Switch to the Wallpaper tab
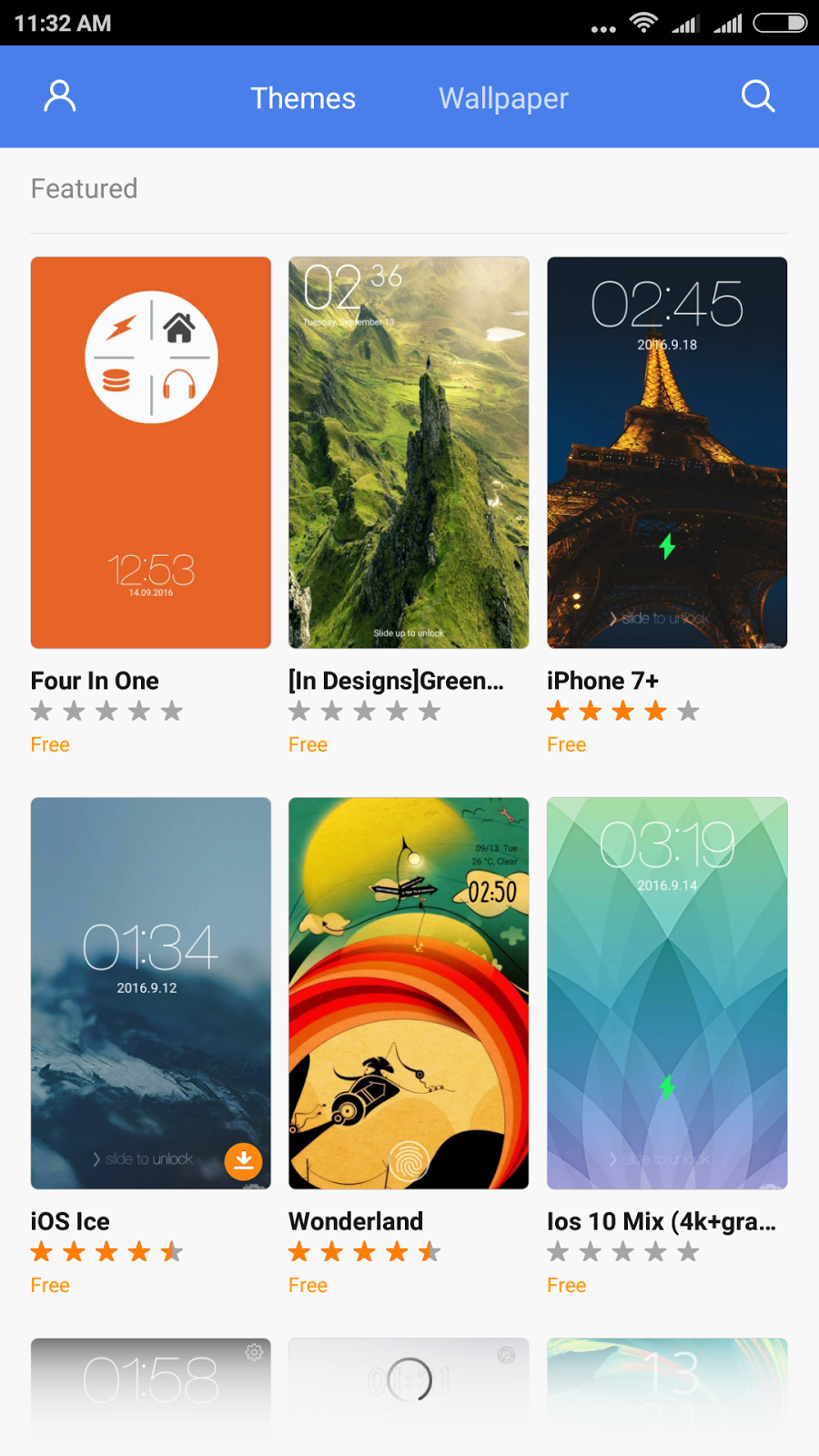 (503, 98)
